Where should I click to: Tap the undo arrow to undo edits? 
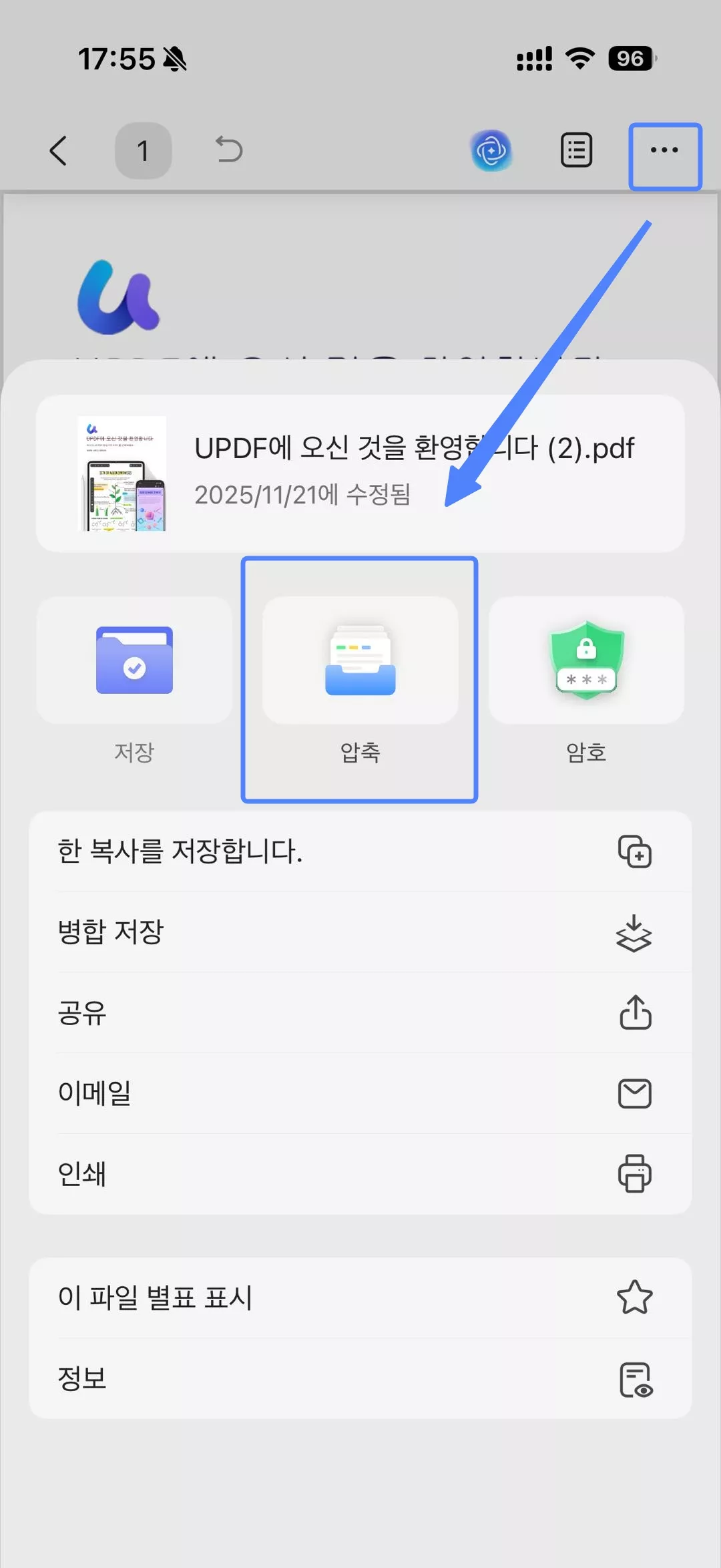(228, 150)
